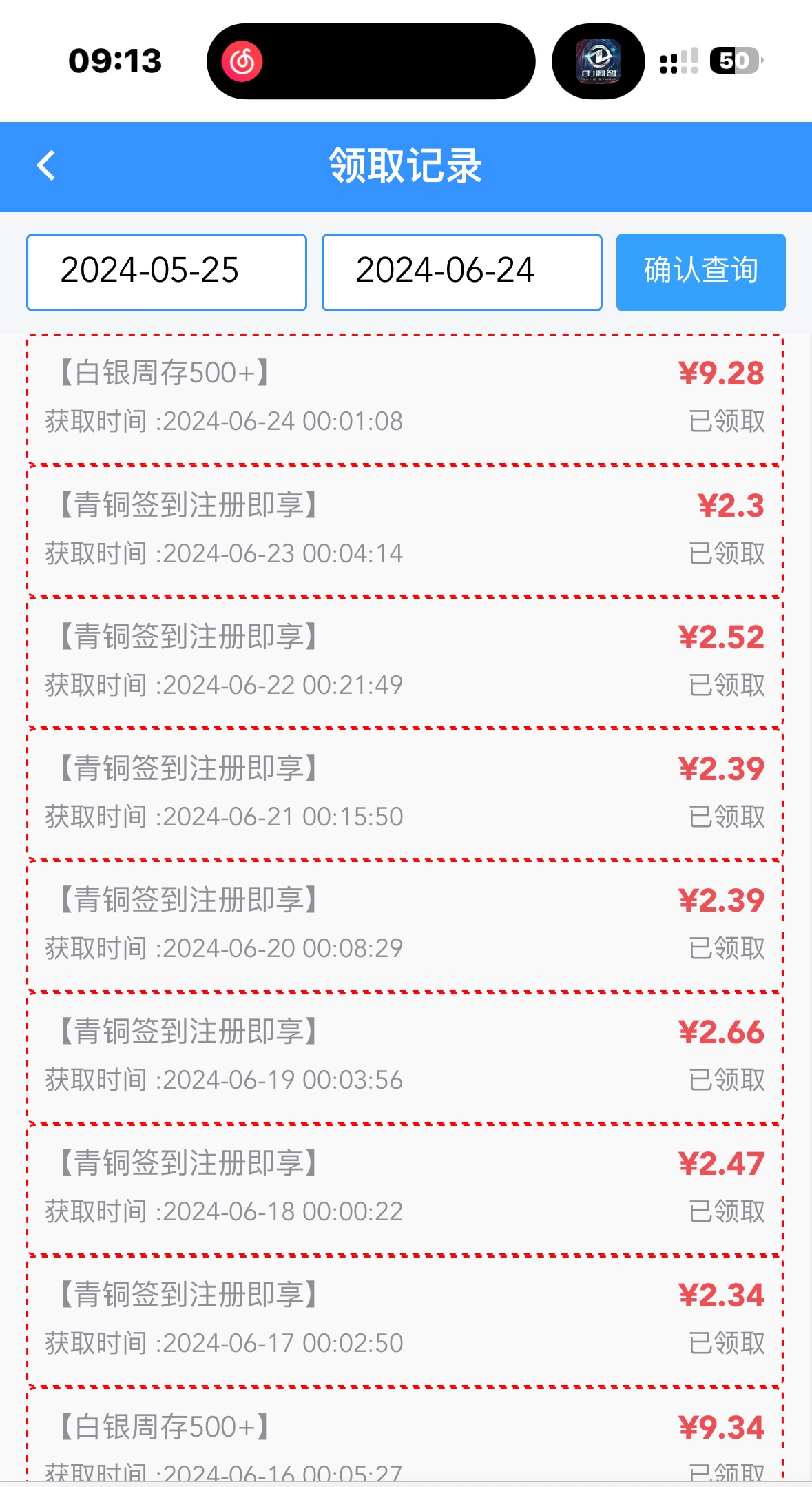Go back from the 领取记录 page
This screenshot has width=812, height=1487.
pos(46,166)
